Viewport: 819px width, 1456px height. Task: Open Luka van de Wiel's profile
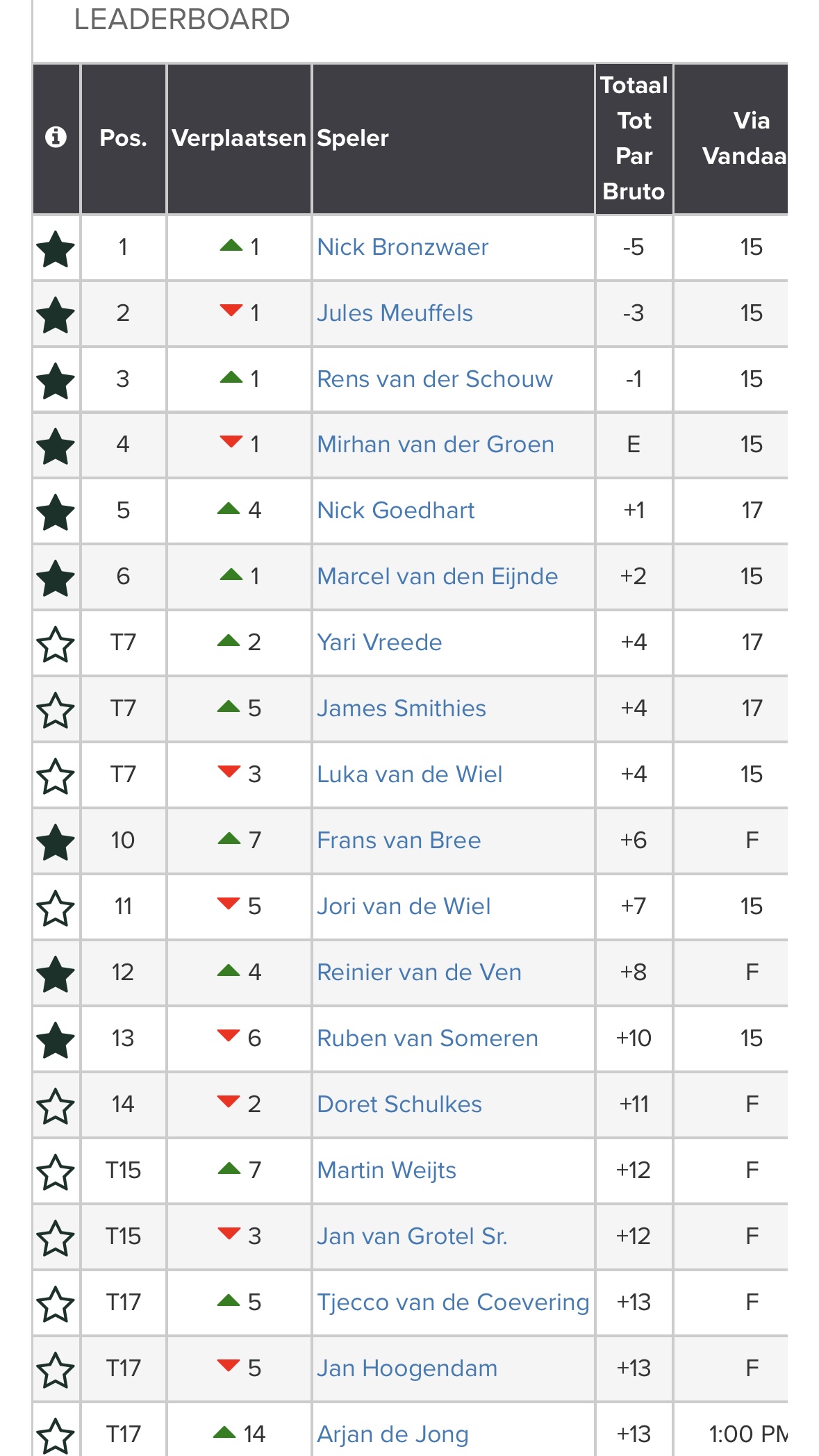[410, 775]
